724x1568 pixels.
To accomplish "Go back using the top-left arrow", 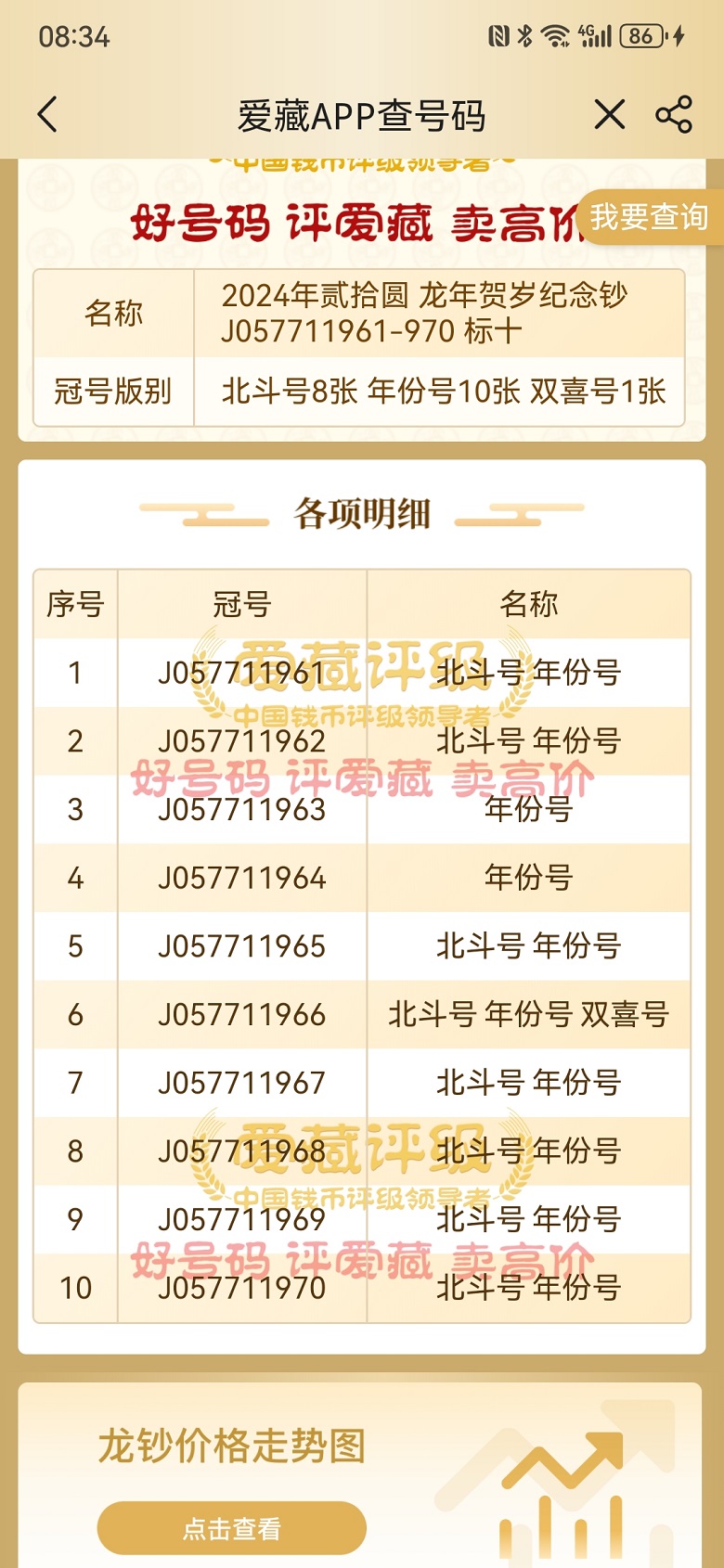I will [48, 116].
